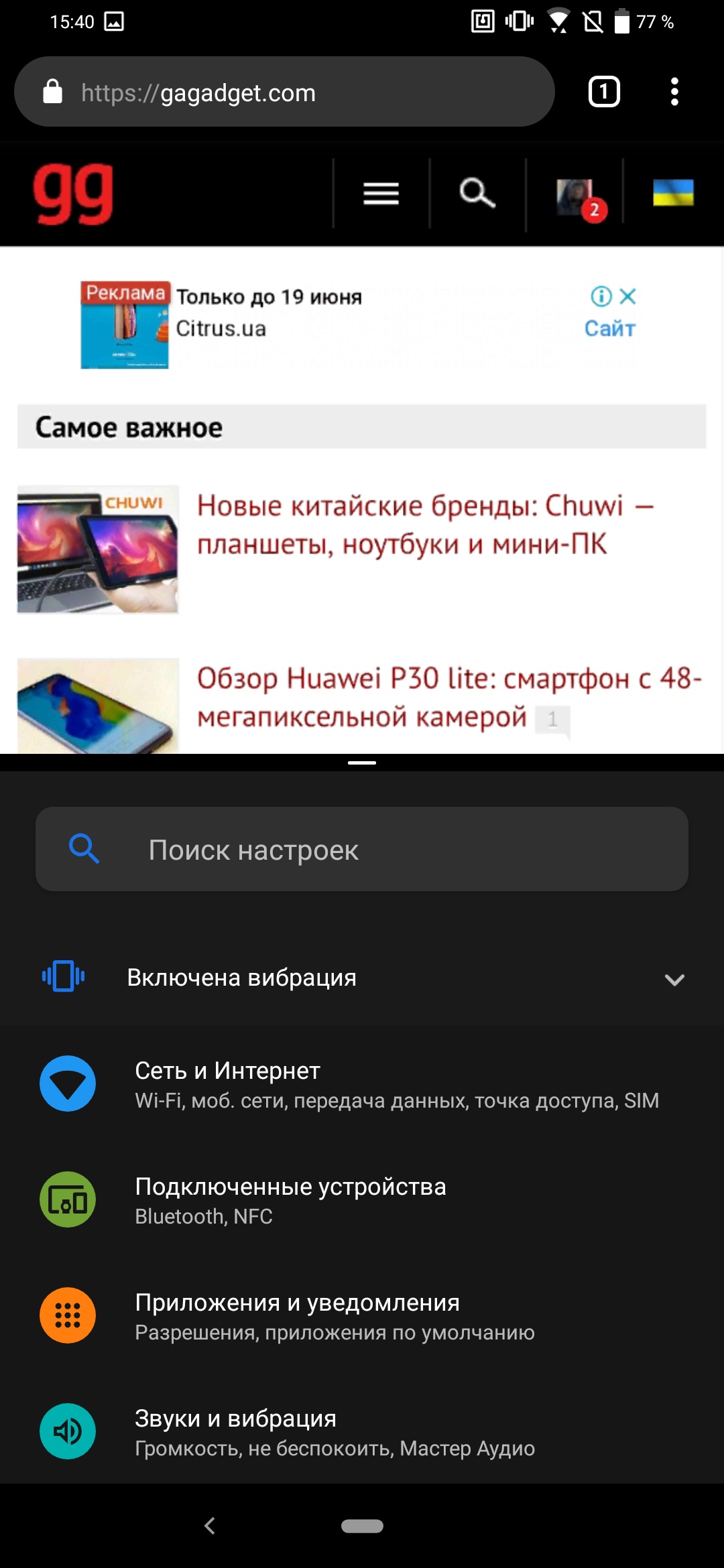This screenshot has width=724, height=1568.
Task: Open the Citrus.ua ad Сайт link
Action: (609, 328)
